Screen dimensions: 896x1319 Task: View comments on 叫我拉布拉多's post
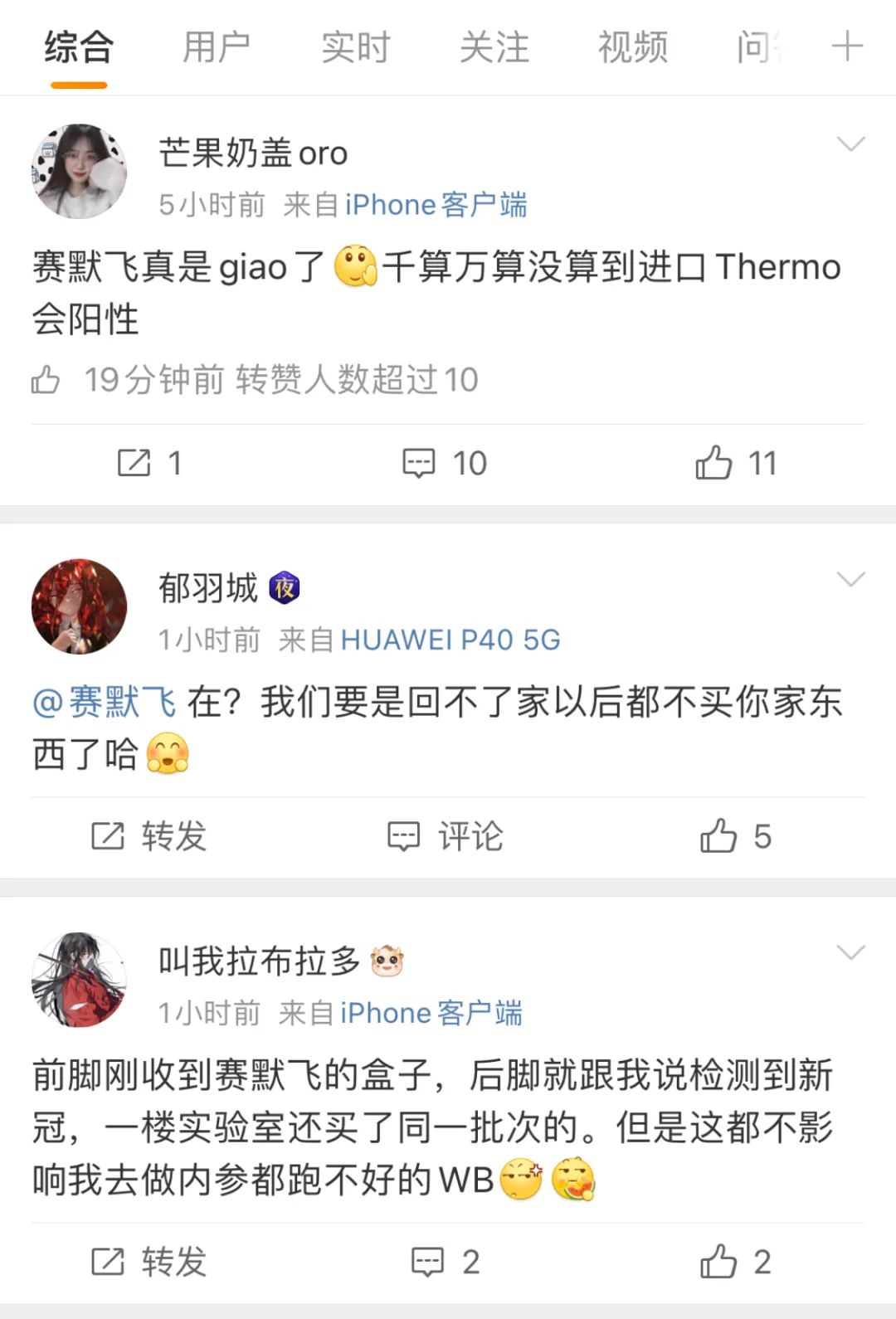(x=445, y=1262)
